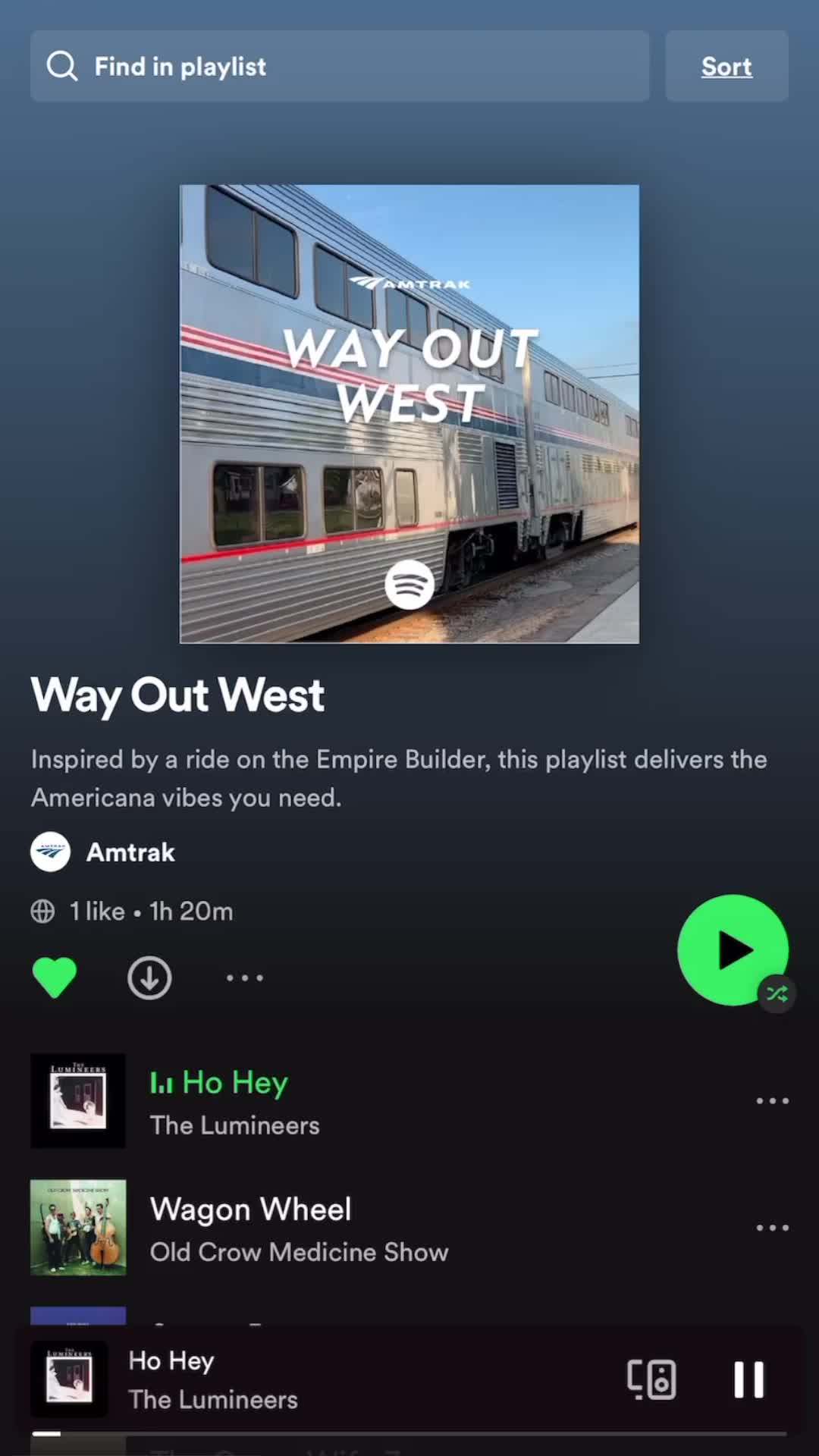Viewport: 819px width, 1456px height.
Task: Play Wagon Wheel by Old Crow Medicine Show
Action: coord(379,1228)
